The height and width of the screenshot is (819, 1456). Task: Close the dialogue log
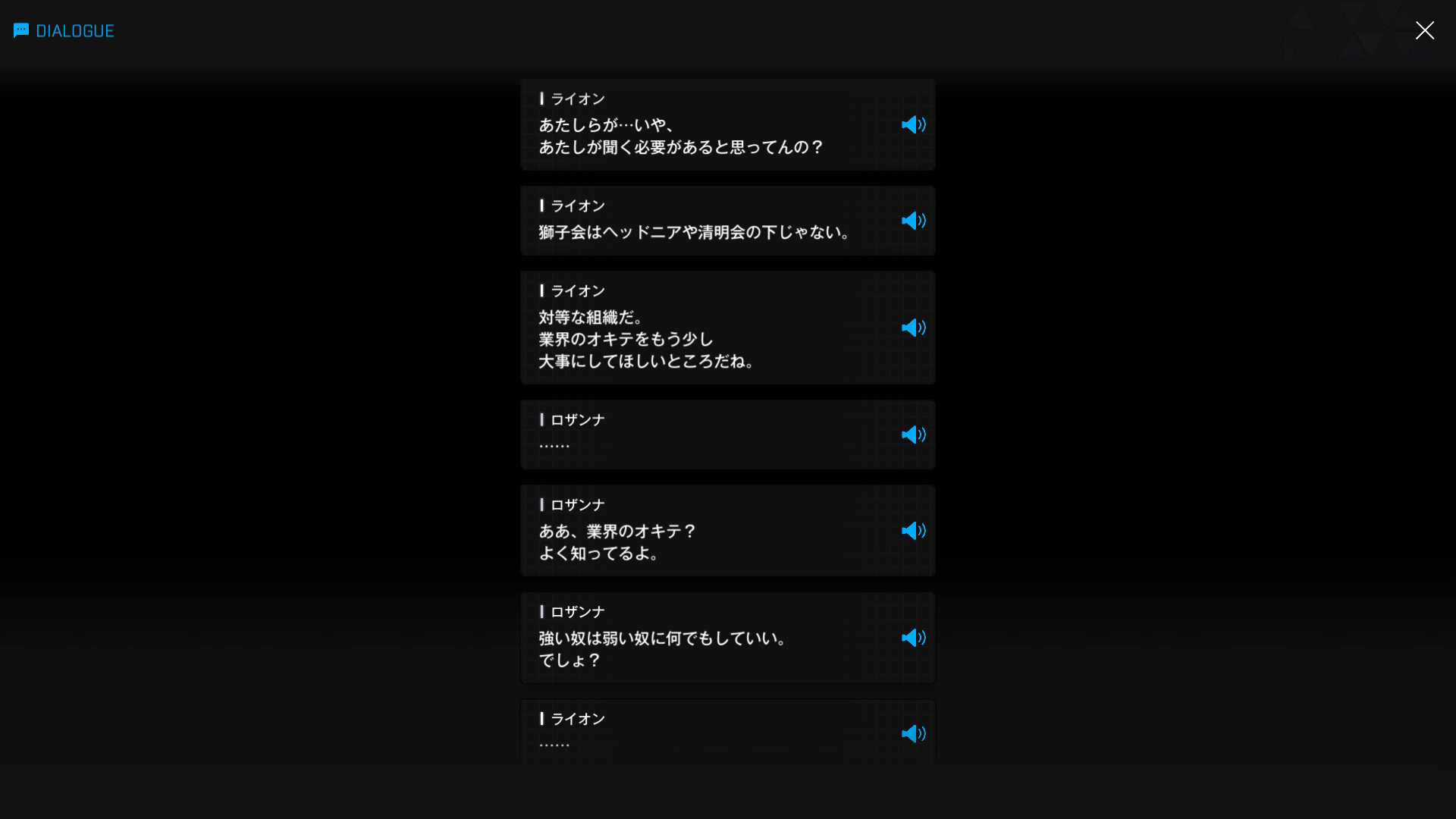(1424, 30)
